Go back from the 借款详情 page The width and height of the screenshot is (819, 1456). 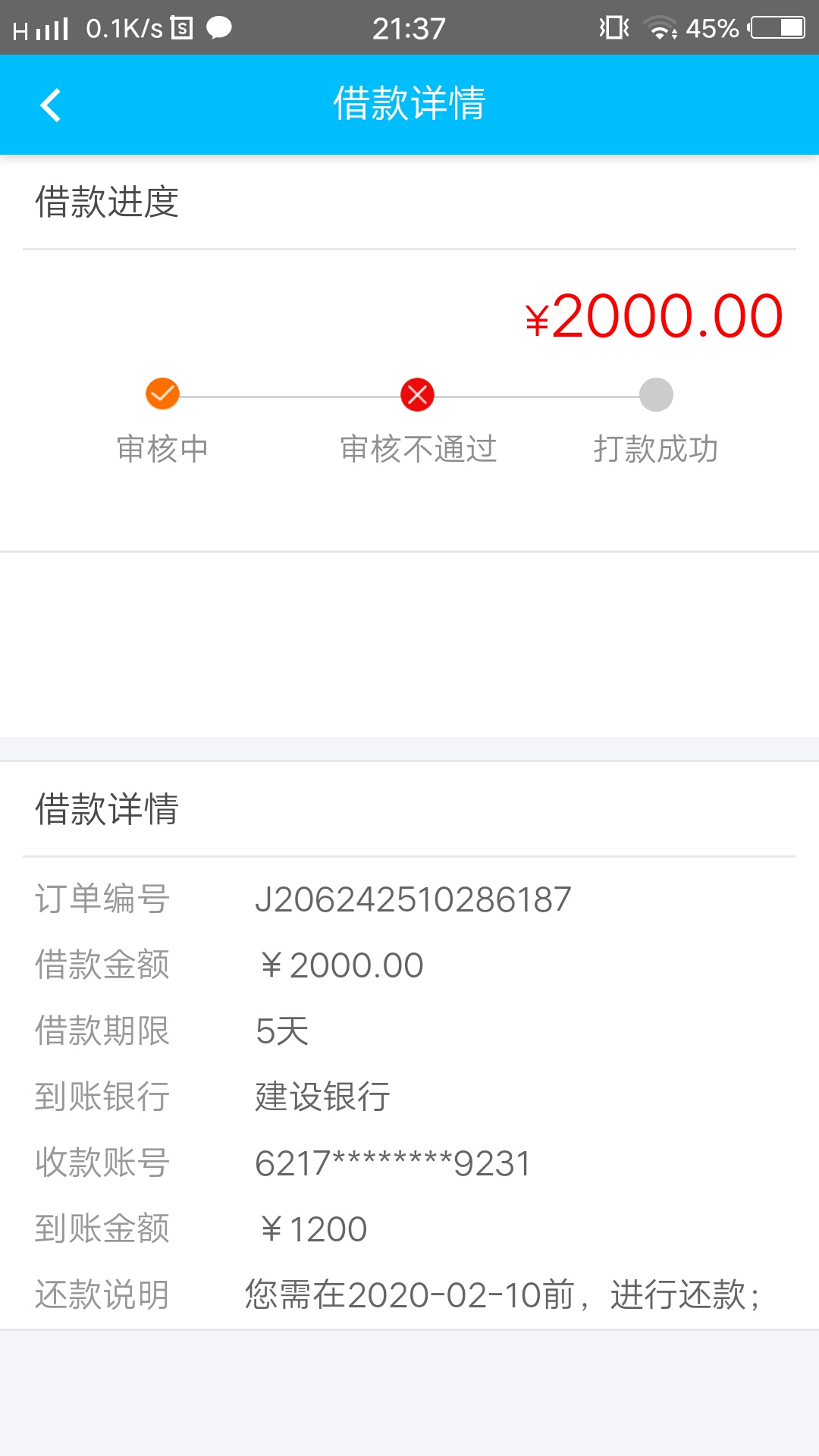[x=50, y=105]
